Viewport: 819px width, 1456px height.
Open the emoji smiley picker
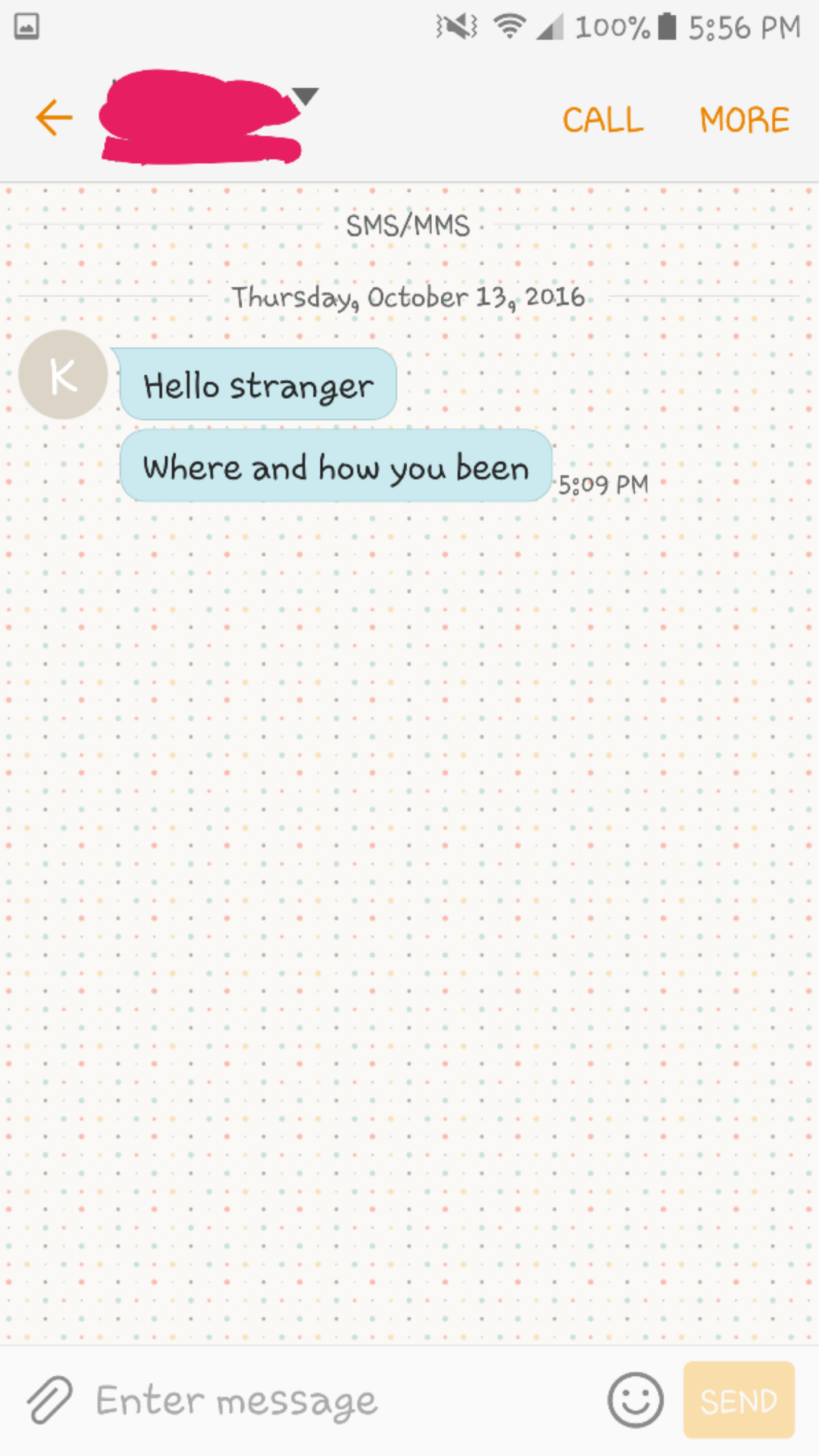635,1400
